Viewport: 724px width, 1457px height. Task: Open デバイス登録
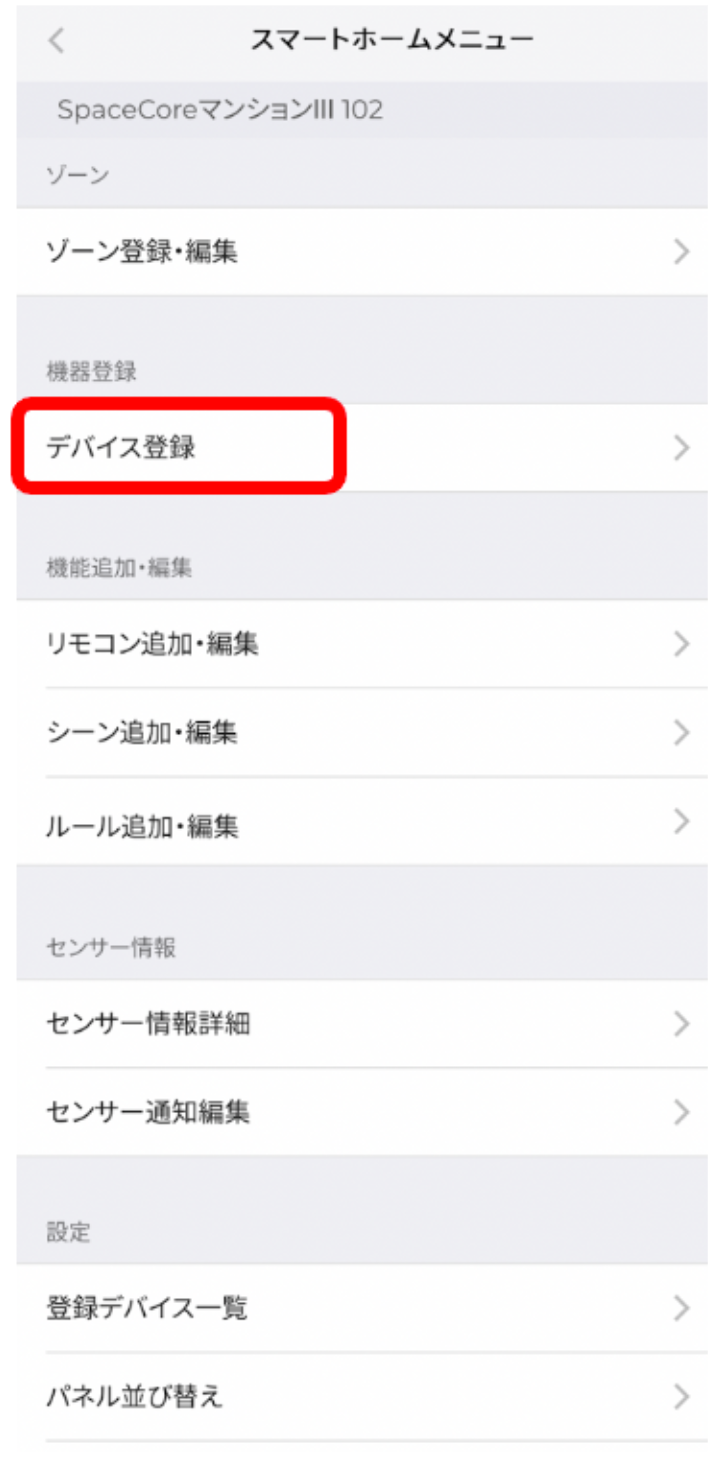pyautogui.click(x=362, y=447)
